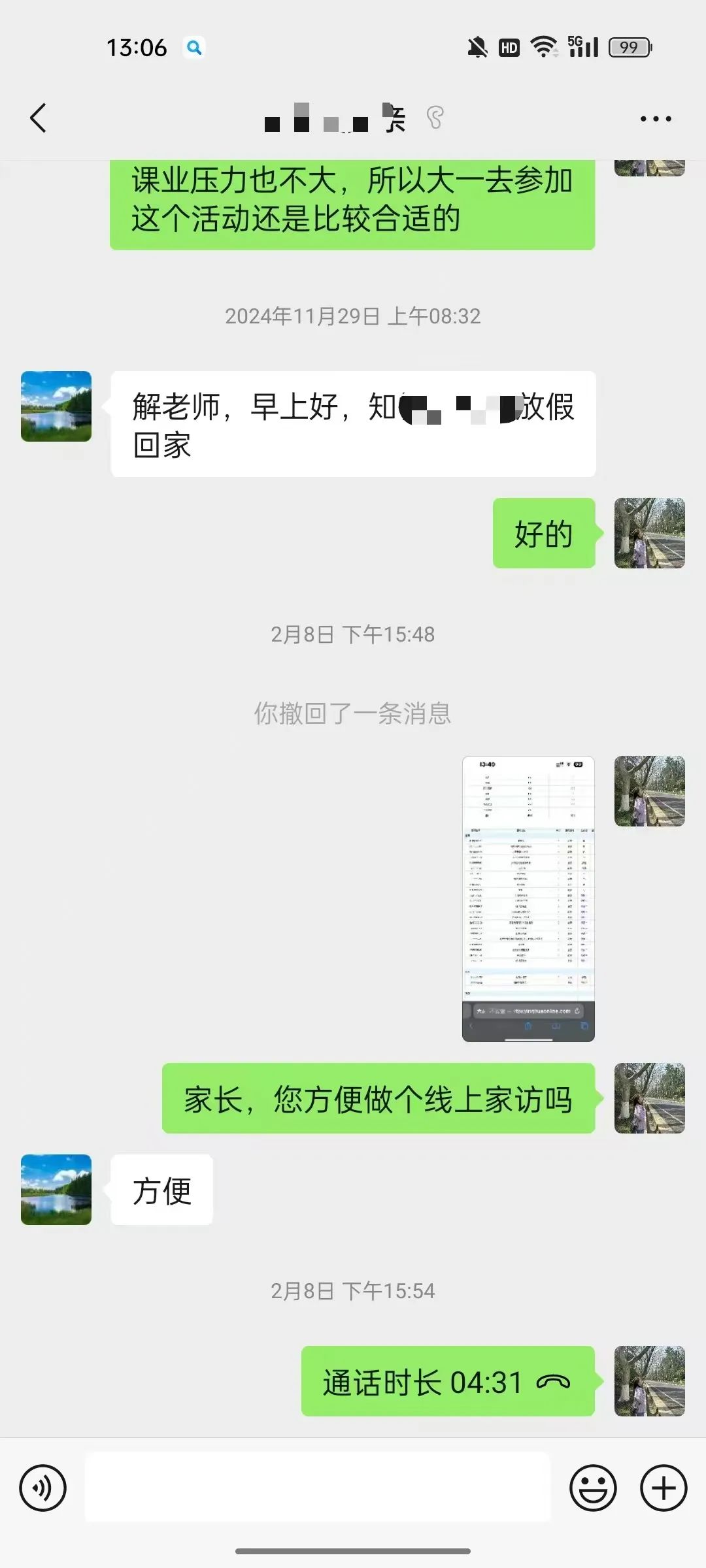This screenshot has height=1568, width=706.
Task: Open the three-dot chat info menu
Action: 656,119
